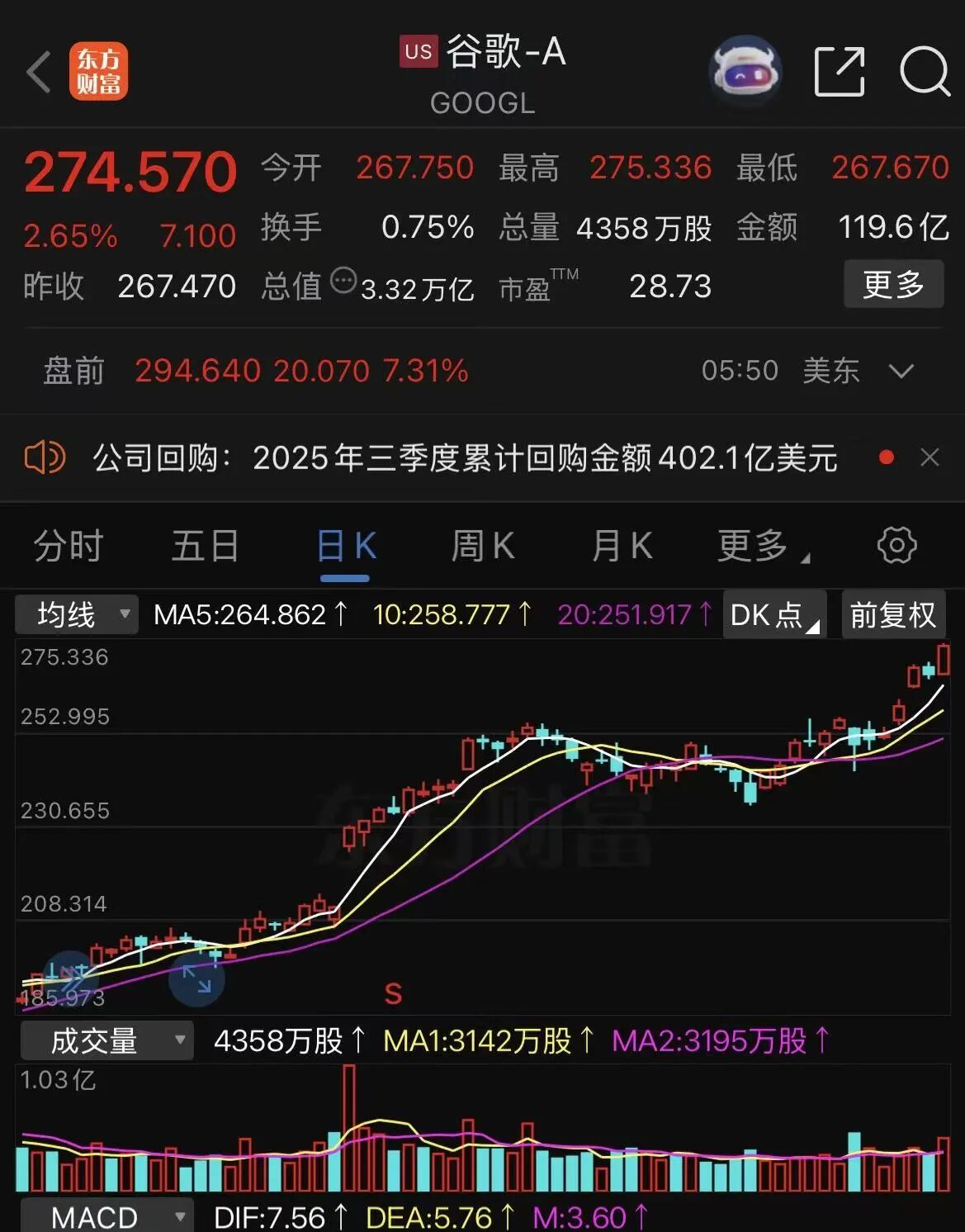Tap 更多 button for more quote data

(892, 285)
